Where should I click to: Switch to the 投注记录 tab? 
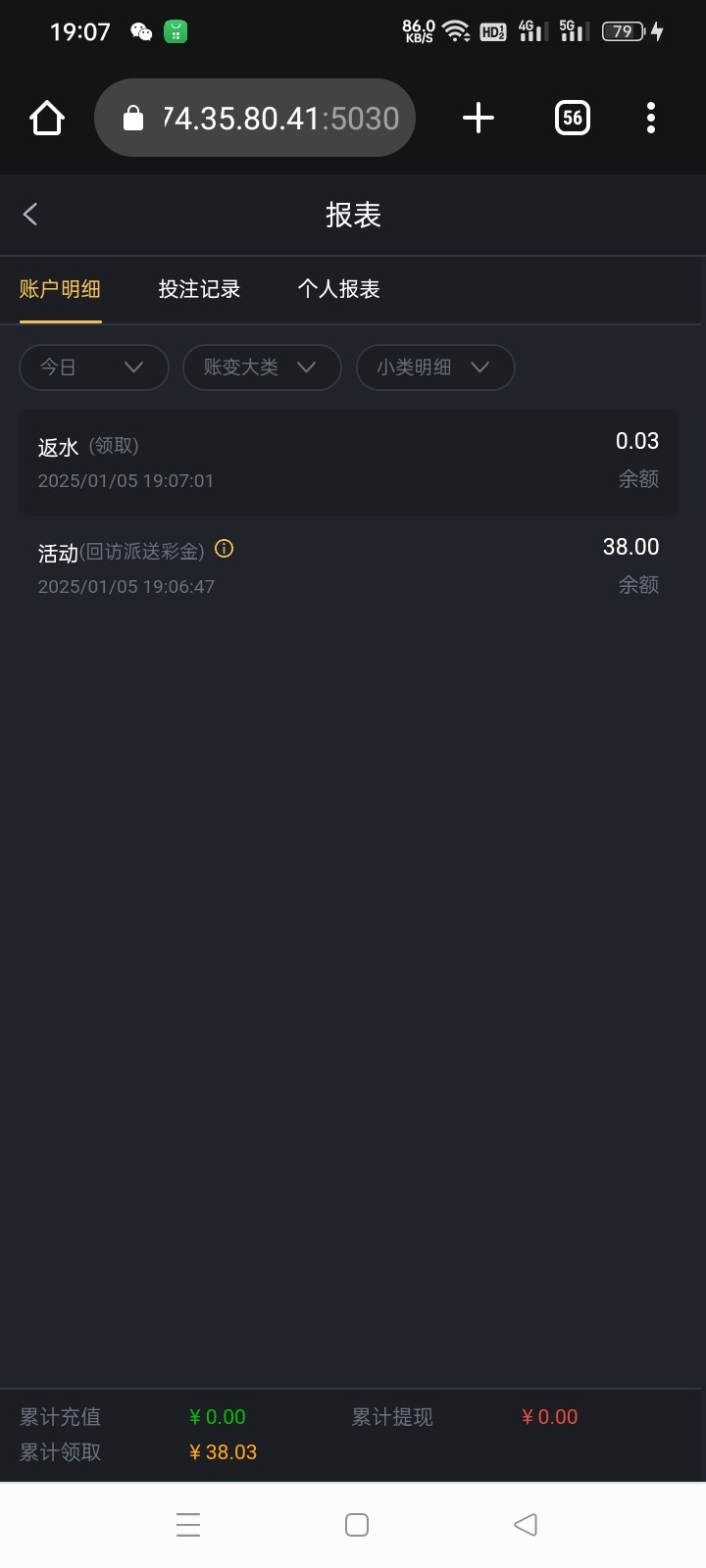pos(199,289)
